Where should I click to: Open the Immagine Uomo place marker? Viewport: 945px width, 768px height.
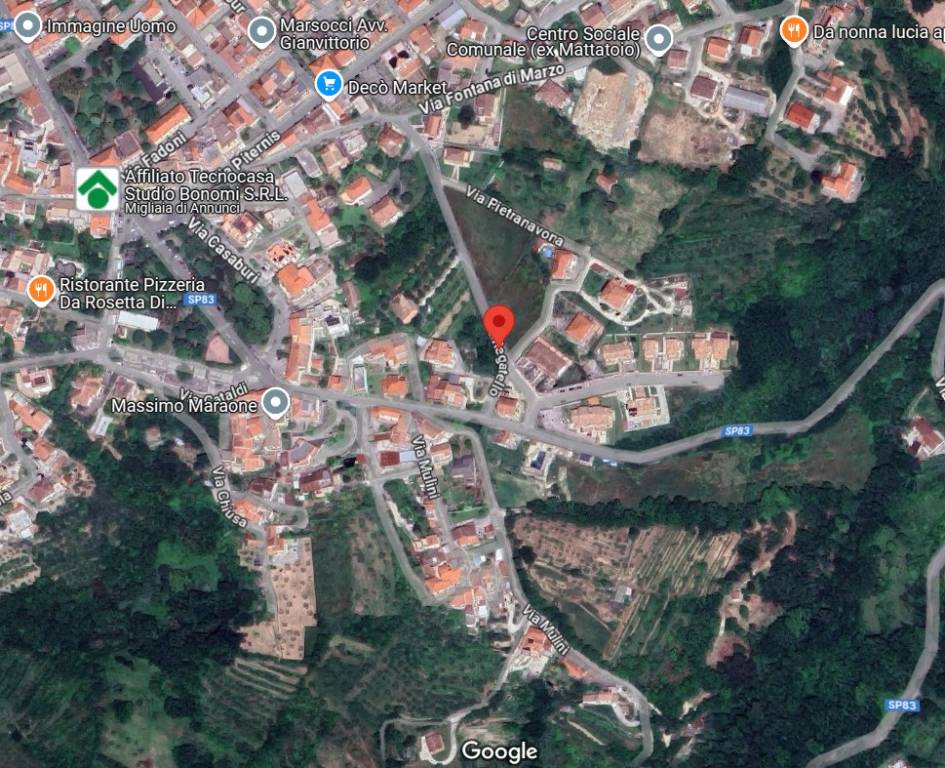click(x=28, y=25)
